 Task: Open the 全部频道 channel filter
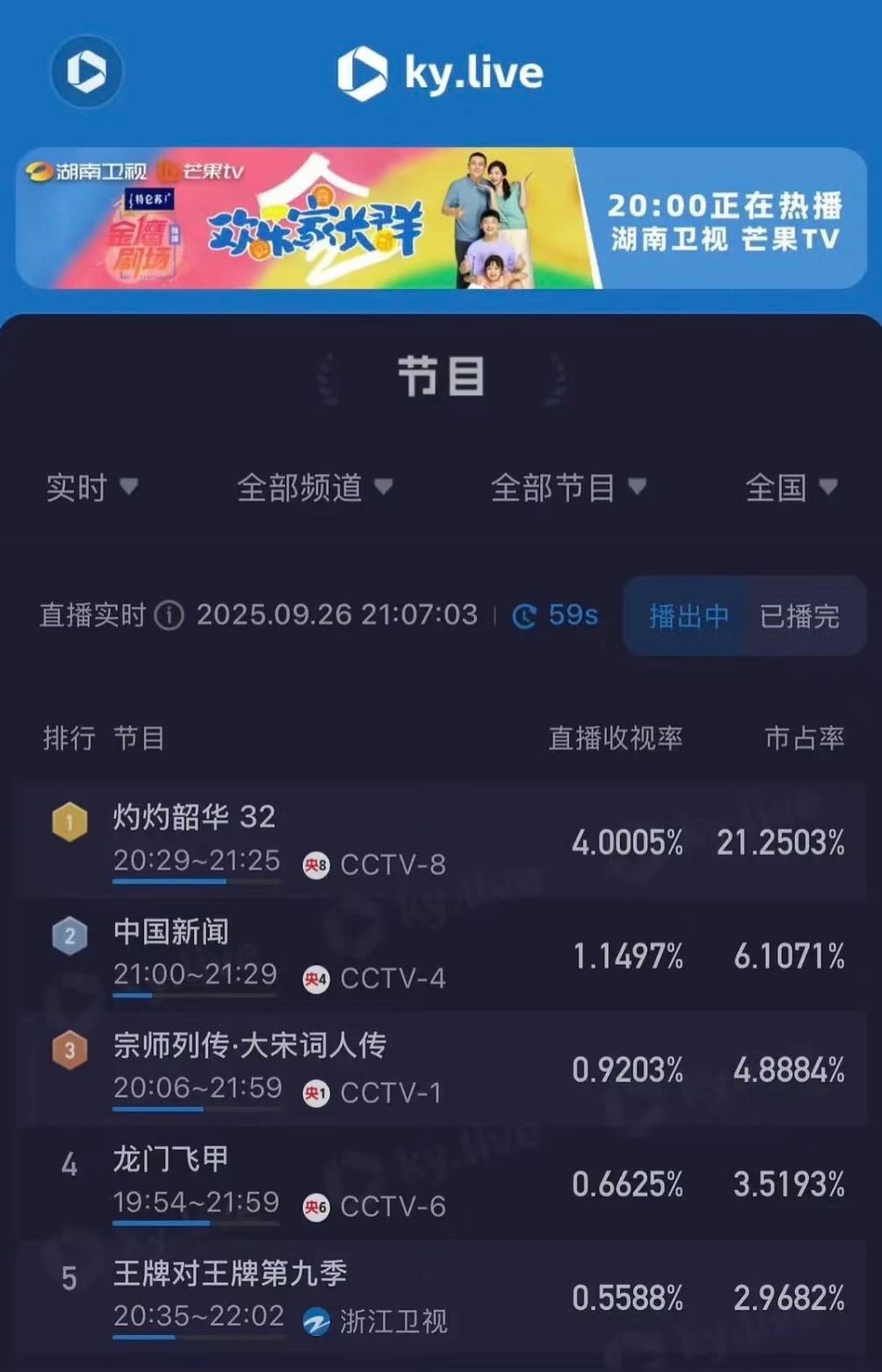point(314,487)
